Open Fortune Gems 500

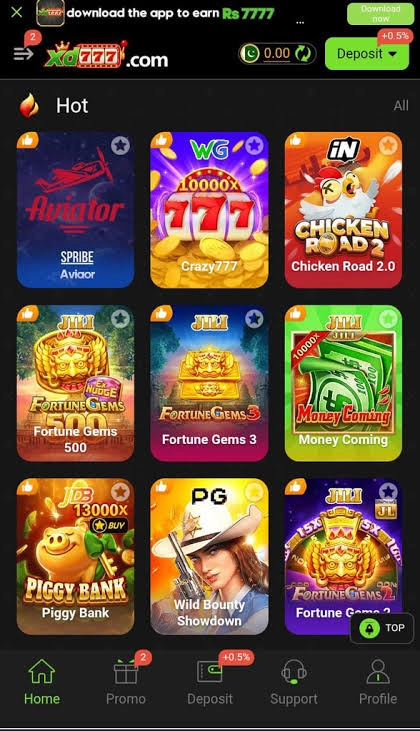(76, 383)
